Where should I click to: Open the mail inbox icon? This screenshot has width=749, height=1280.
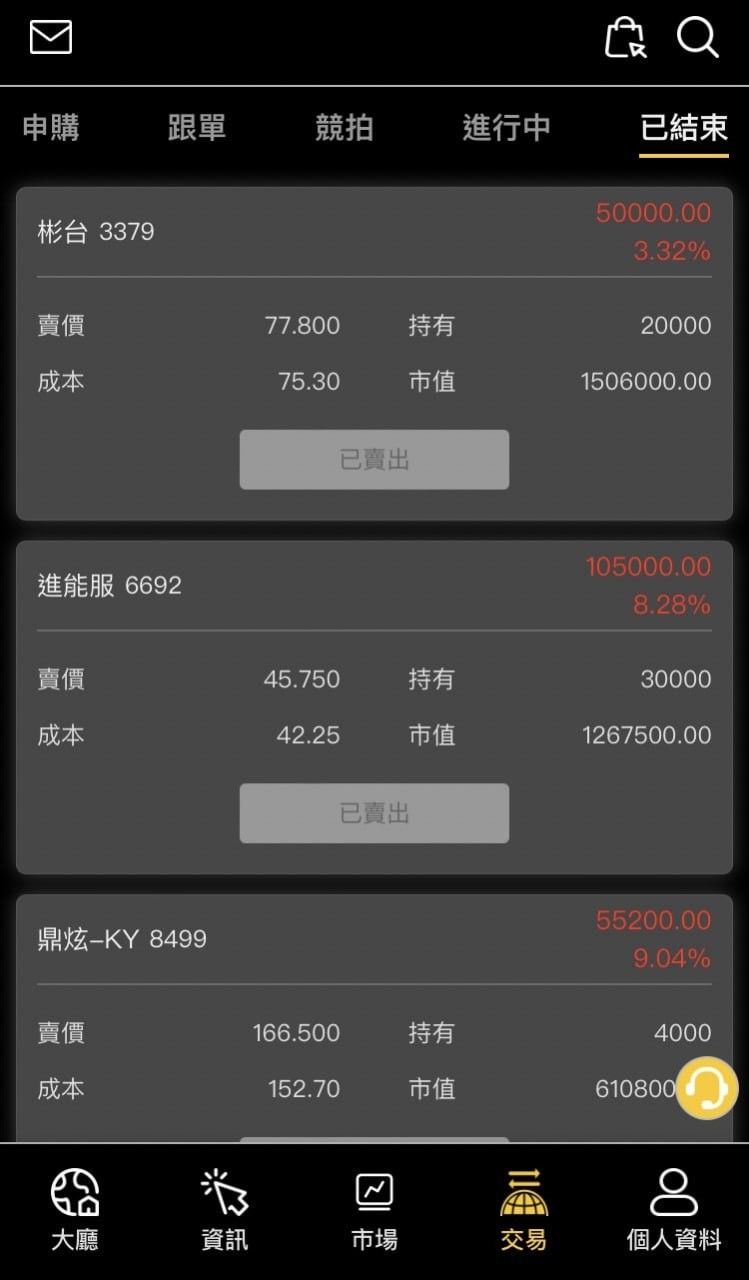tap(51, 38)
